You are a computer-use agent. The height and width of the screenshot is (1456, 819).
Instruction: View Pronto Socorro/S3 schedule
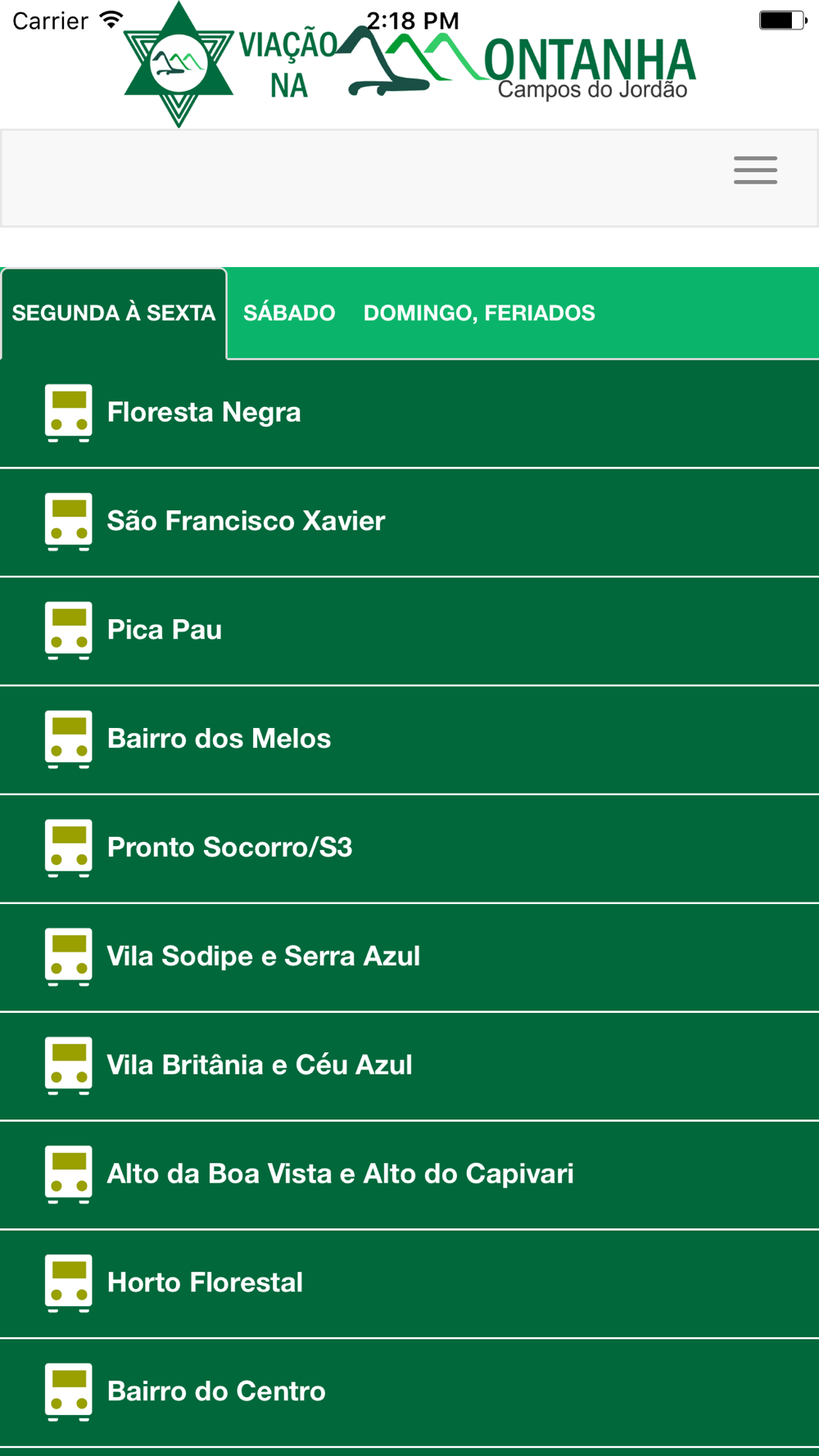click(x=409, y=848)
